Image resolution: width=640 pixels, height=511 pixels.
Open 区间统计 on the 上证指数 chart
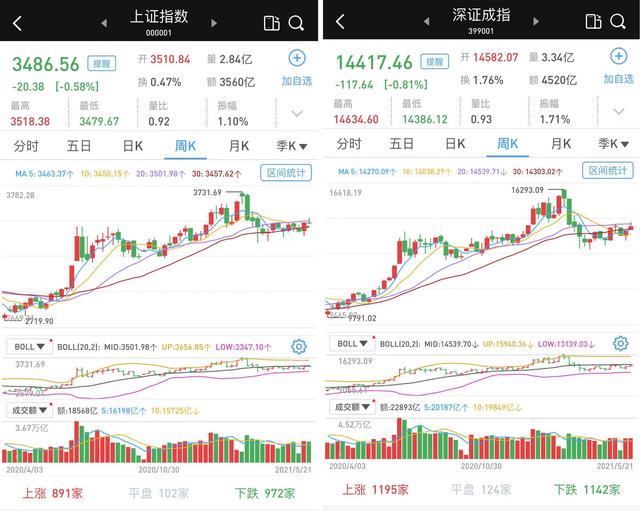tap(286, 173)
